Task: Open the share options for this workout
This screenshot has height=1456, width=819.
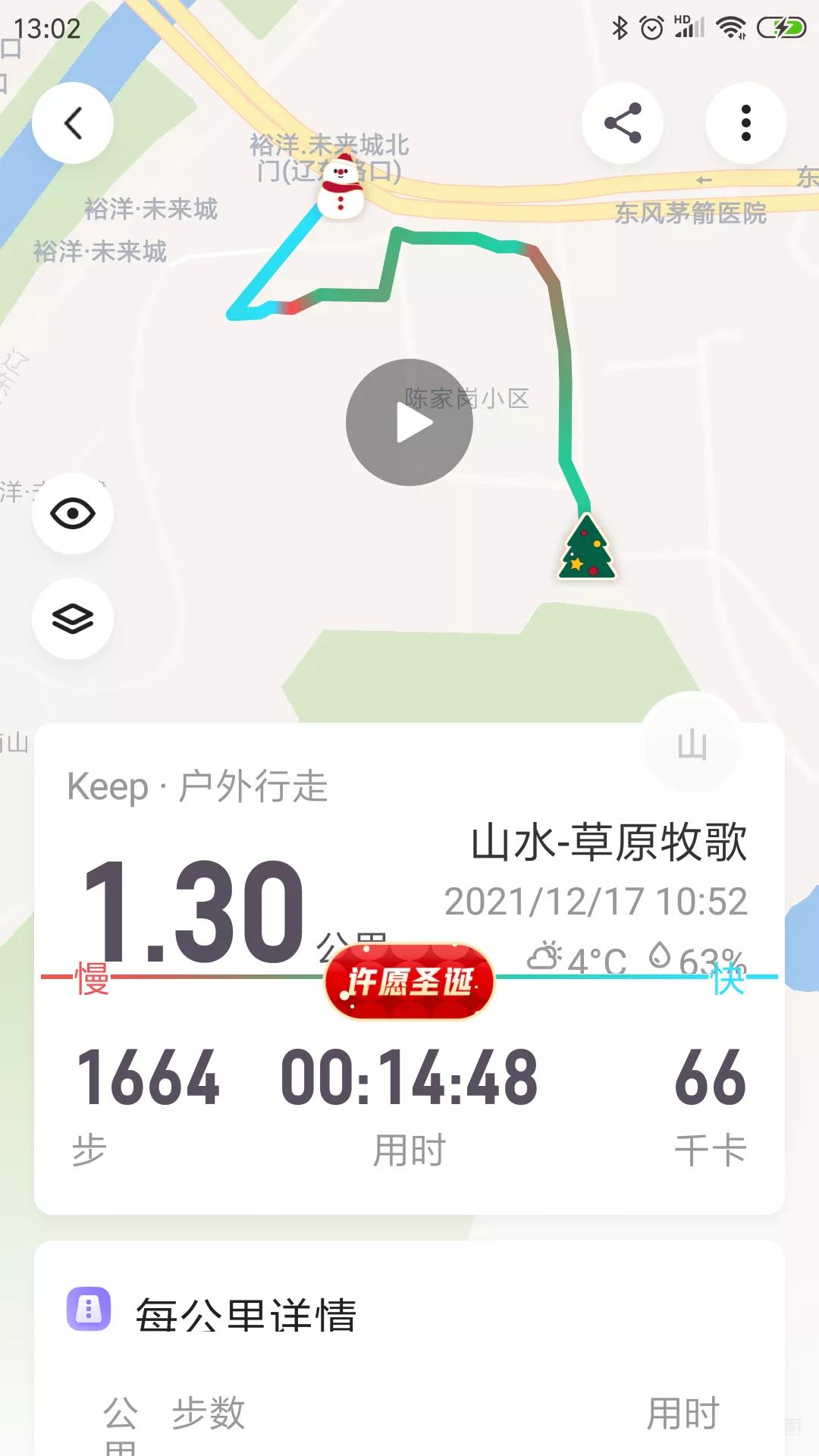Action: coord(623,121)
